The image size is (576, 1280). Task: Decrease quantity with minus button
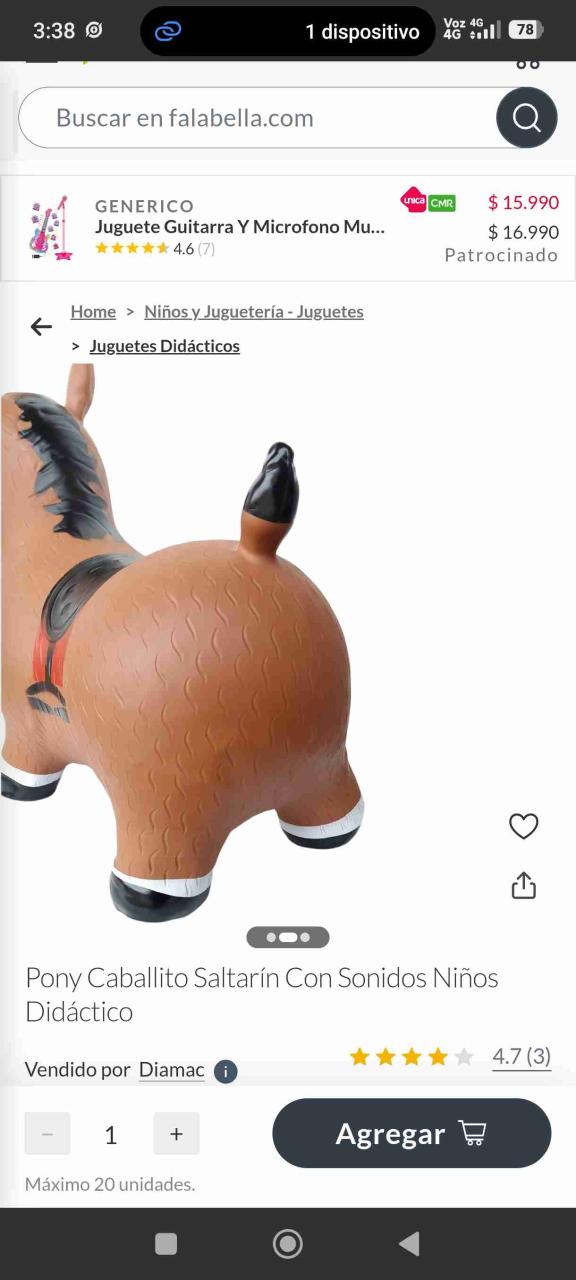coord(47,1134)
